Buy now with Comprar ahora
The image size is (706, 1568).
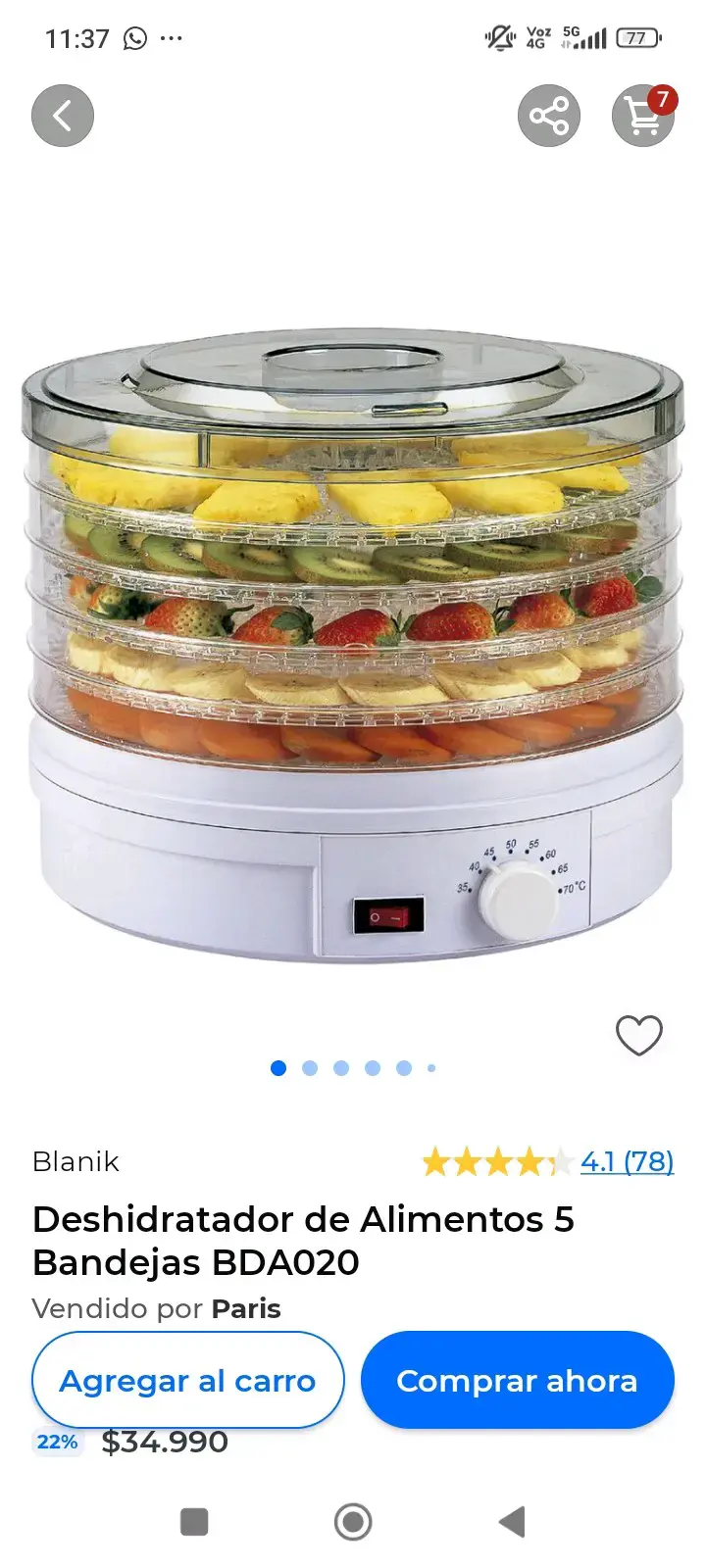click(518, 1380)
